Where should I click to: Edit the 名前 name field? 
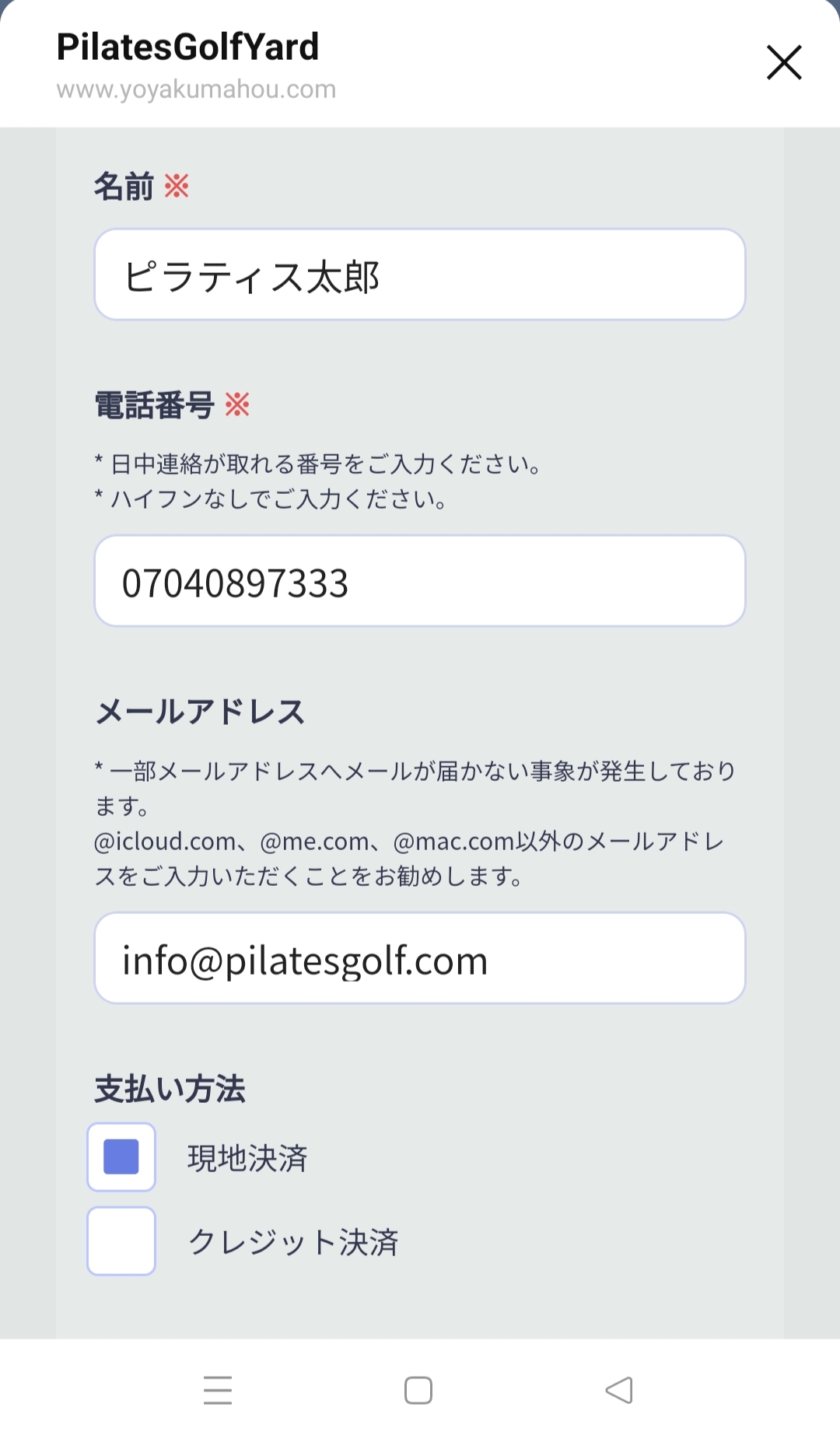pyautogui.click(x=420, y=274)
